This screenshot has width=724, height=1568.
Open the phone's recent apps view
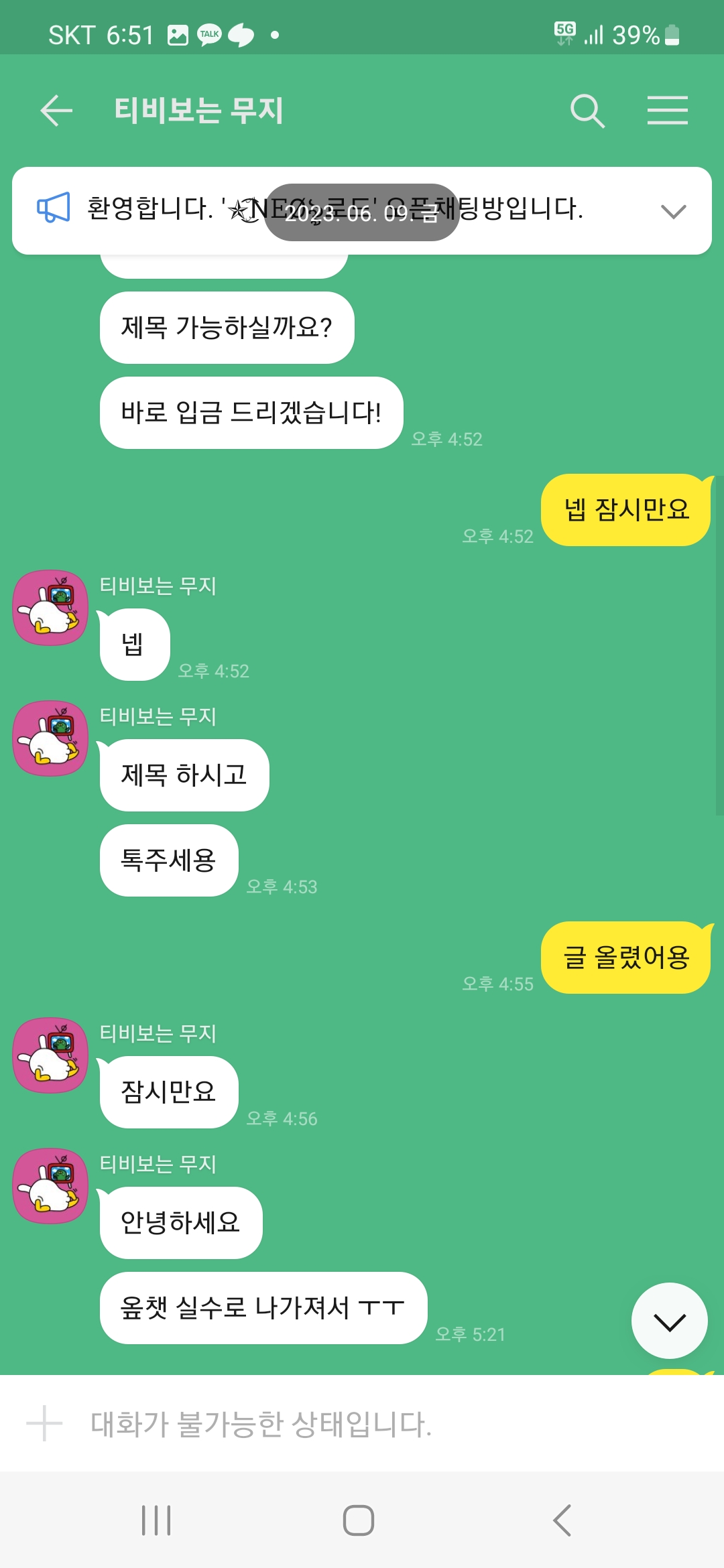coord(156,1520)
